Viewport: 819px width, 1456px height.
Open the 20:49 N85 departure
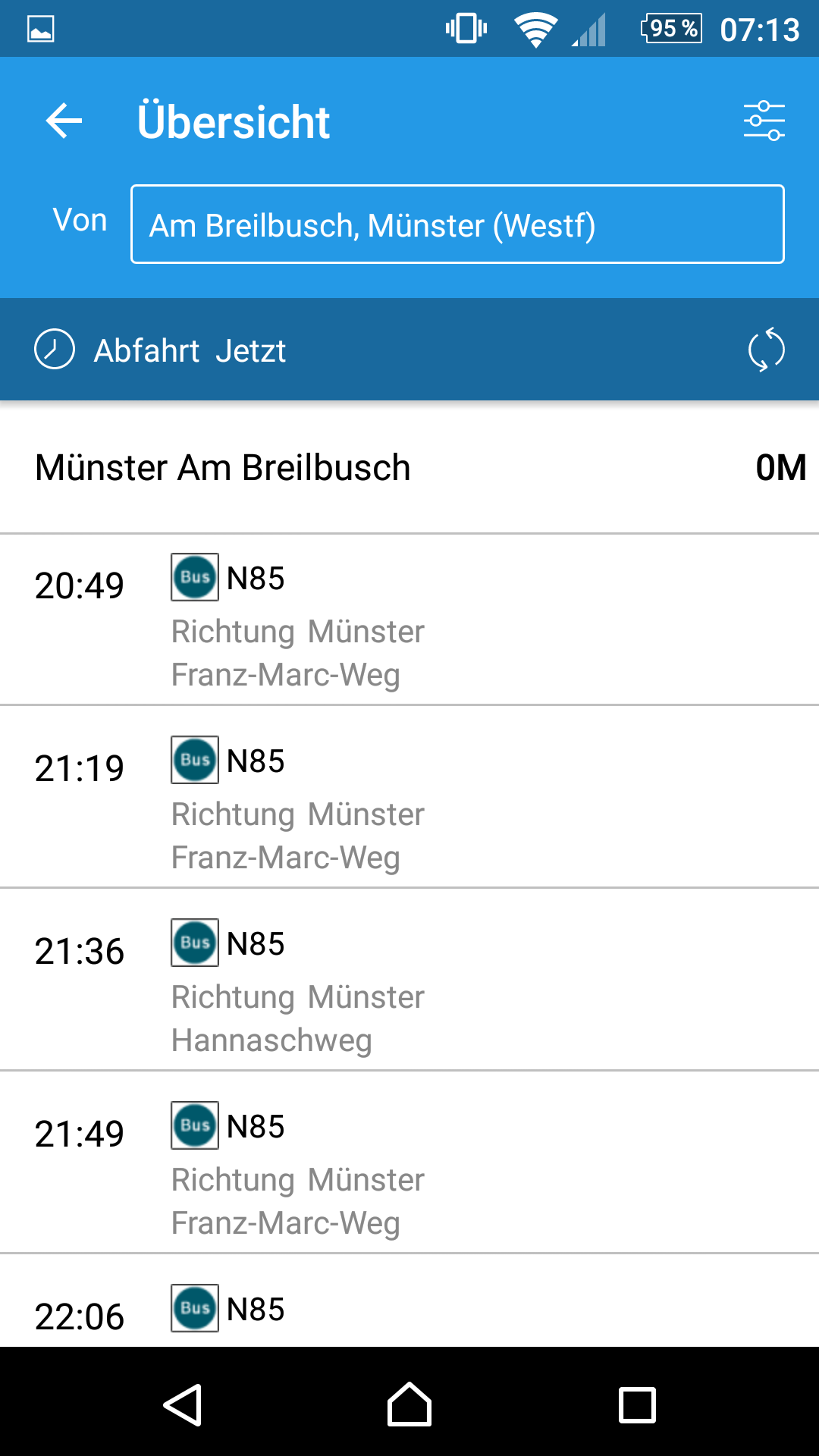coord(409,620)
